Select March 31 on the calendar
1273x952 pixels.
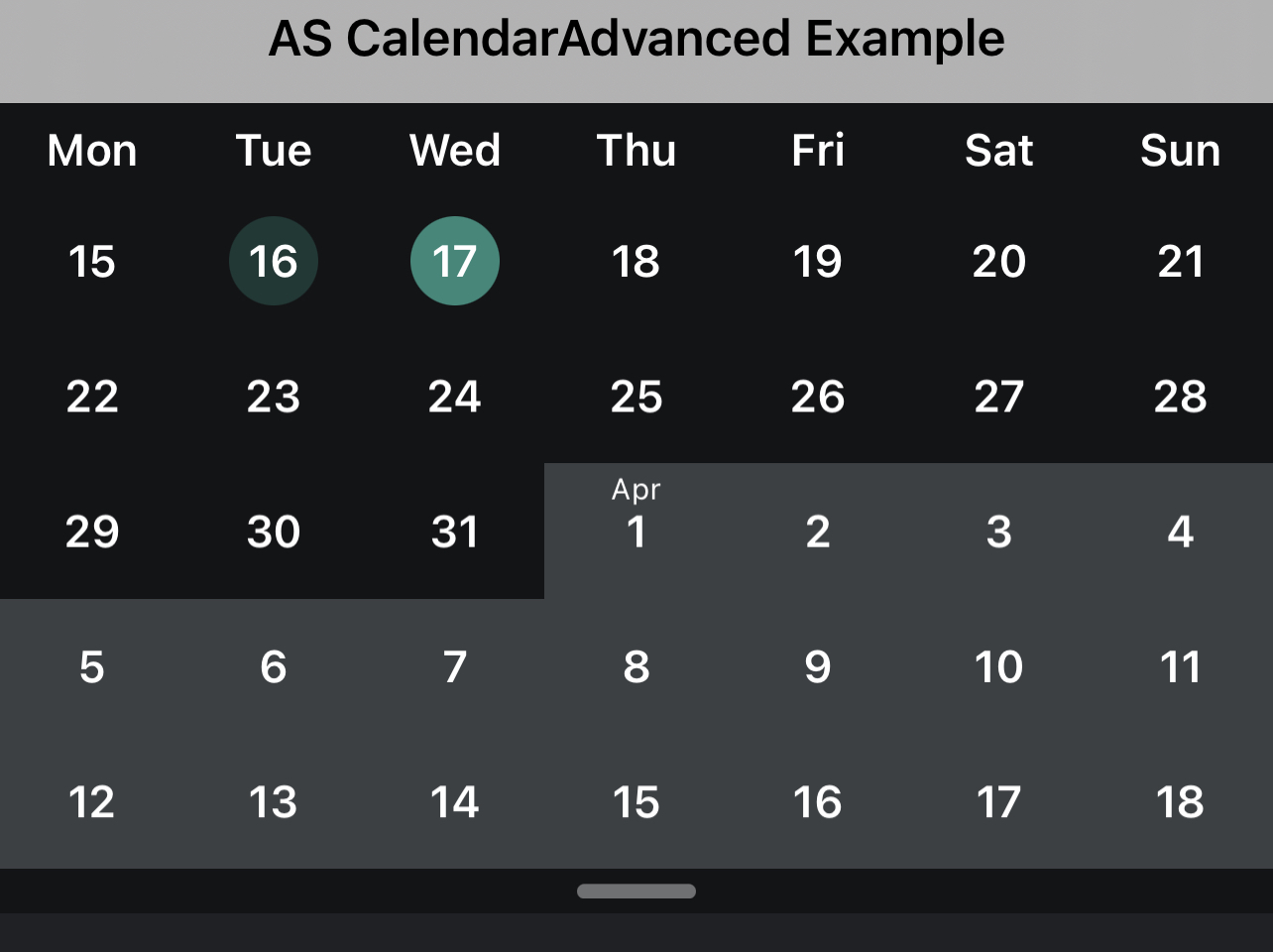pyautogui.click(x=454, y=532)
